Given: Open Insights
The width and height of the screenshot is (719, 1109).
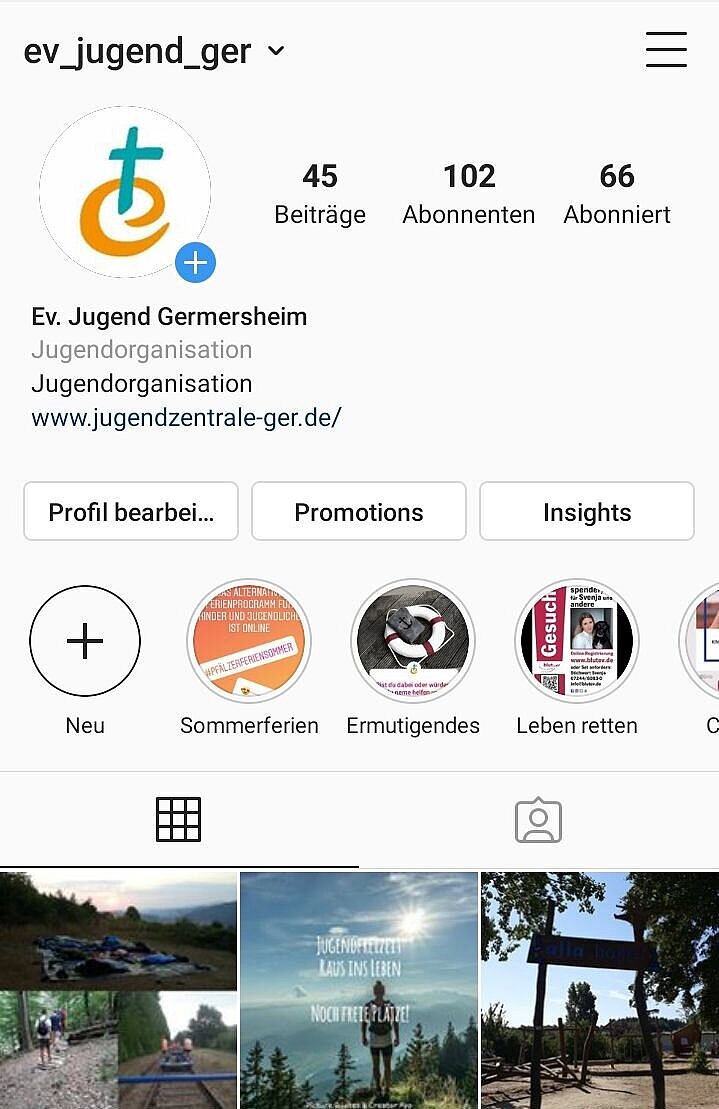Looking at the screenshot, I should [x=586, y=512].
